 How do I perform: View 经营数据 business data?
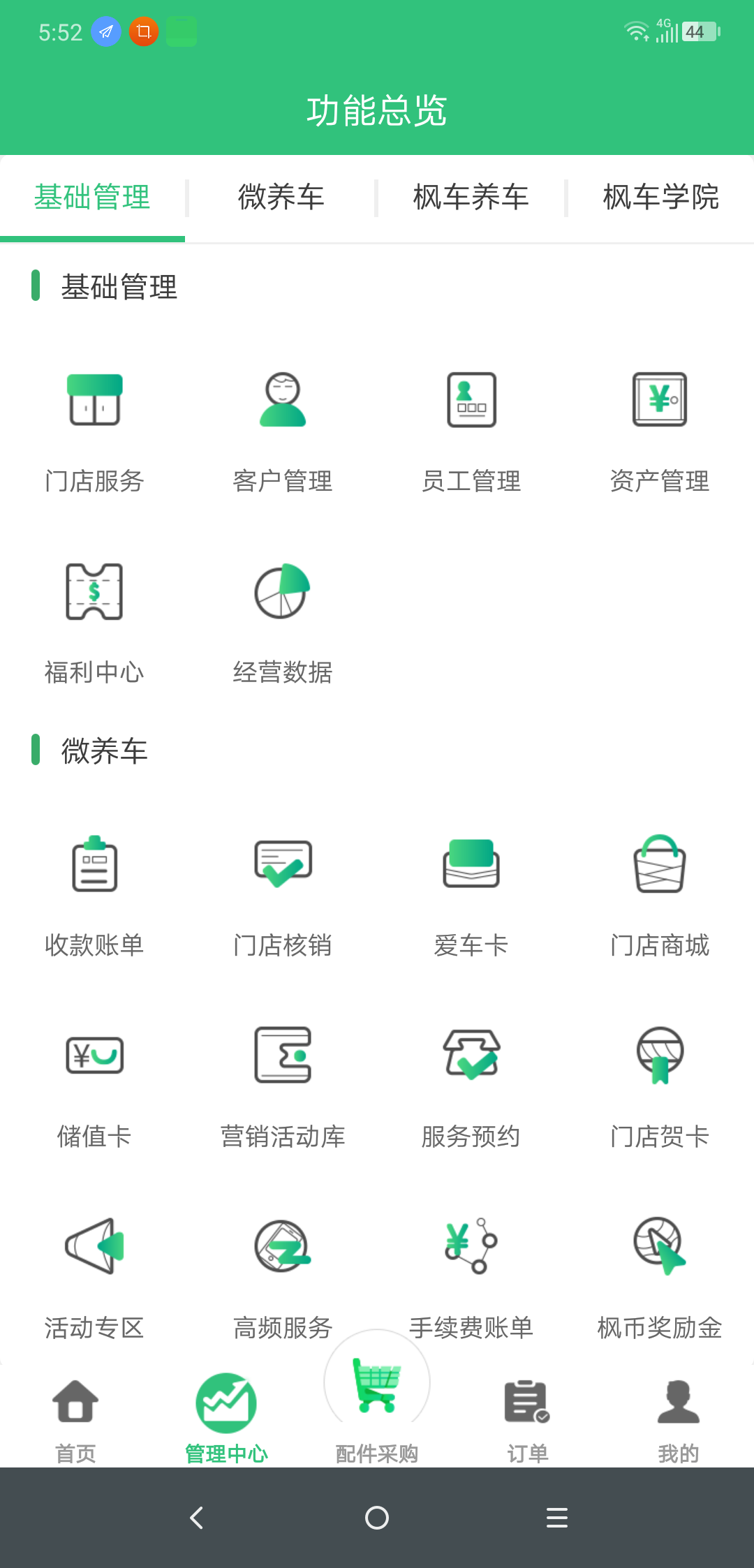pos(283,618)
